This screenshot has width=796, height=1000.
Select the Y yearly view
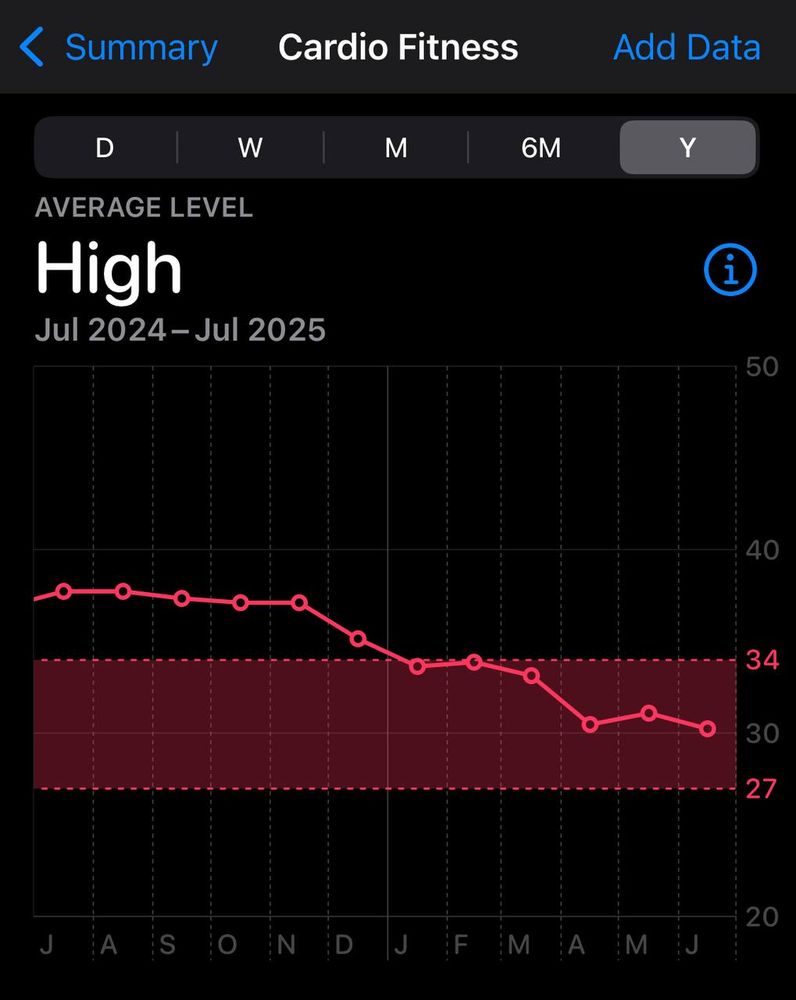[x=687, y=148]
